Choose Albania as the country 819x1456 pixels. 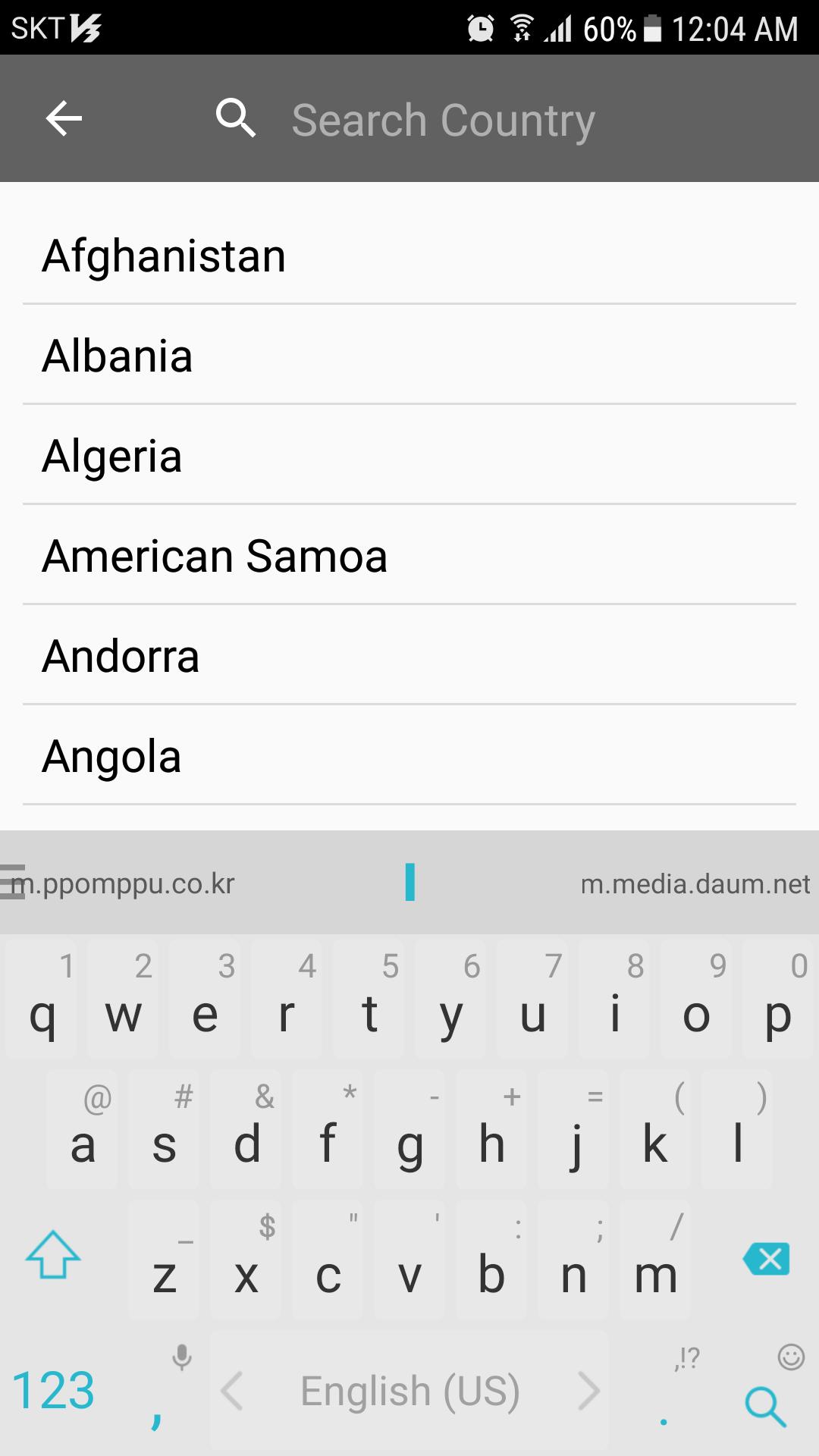[x=409, y=356]
